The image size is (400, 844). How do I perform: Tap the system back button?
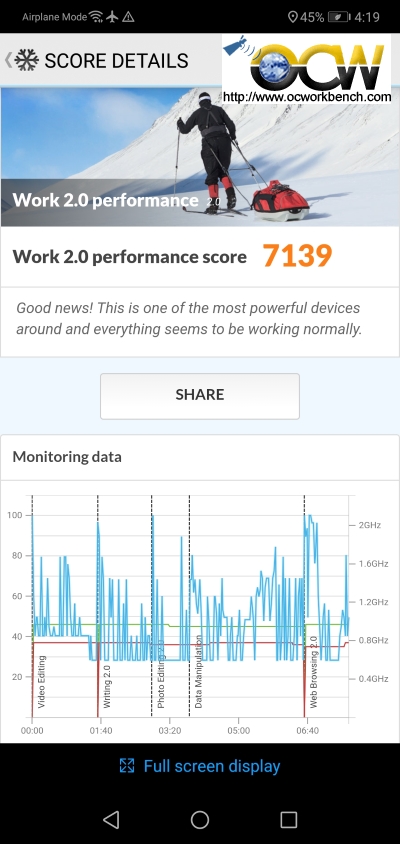tap(111, 819)
